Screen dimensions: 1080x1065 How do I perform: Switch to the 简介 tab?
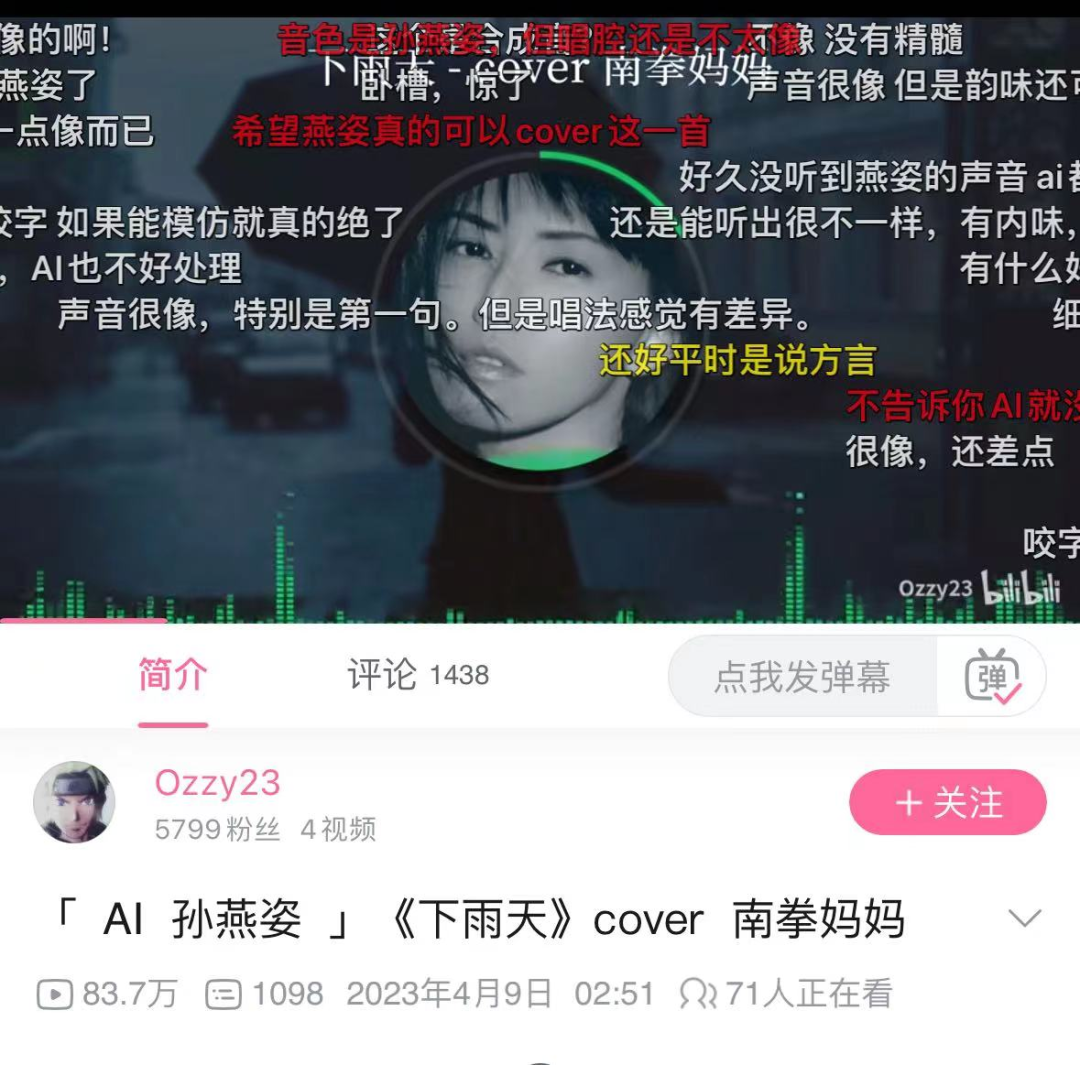coord(172,676)
